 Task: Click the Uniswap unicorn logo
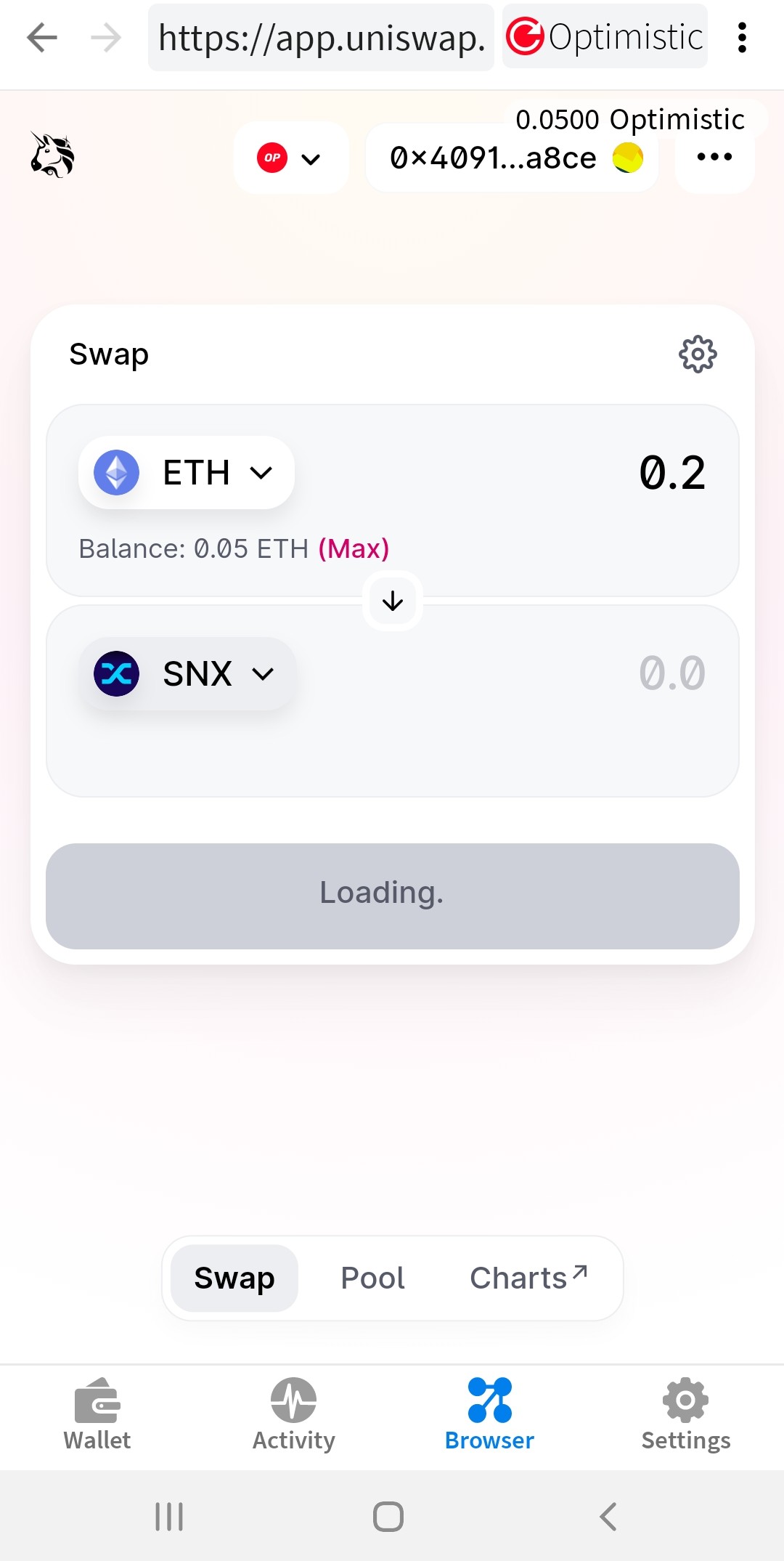coord(51,157)
